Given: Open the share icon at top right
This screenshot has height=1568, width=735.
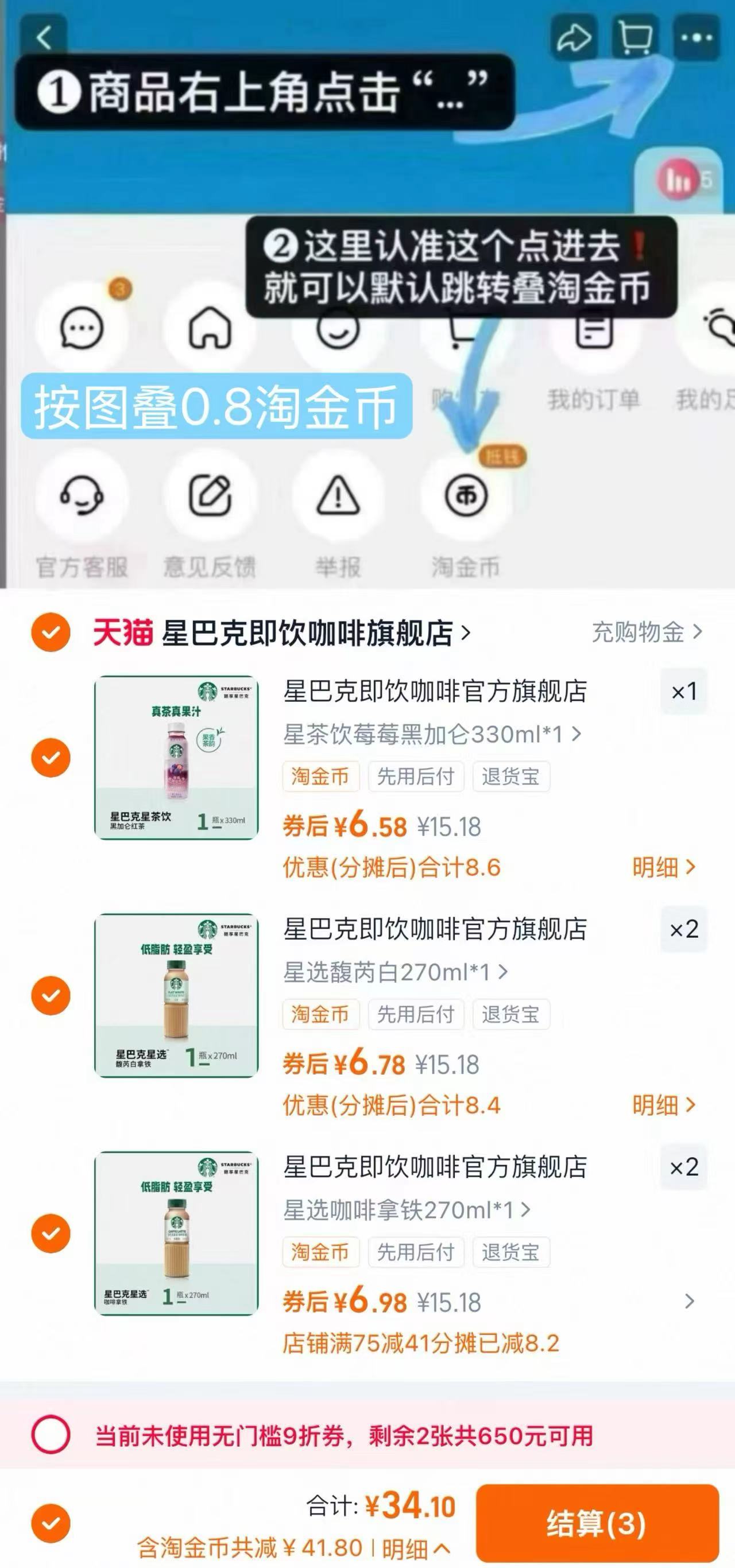Looking at the screenshot, I should [x=573, y=38].
